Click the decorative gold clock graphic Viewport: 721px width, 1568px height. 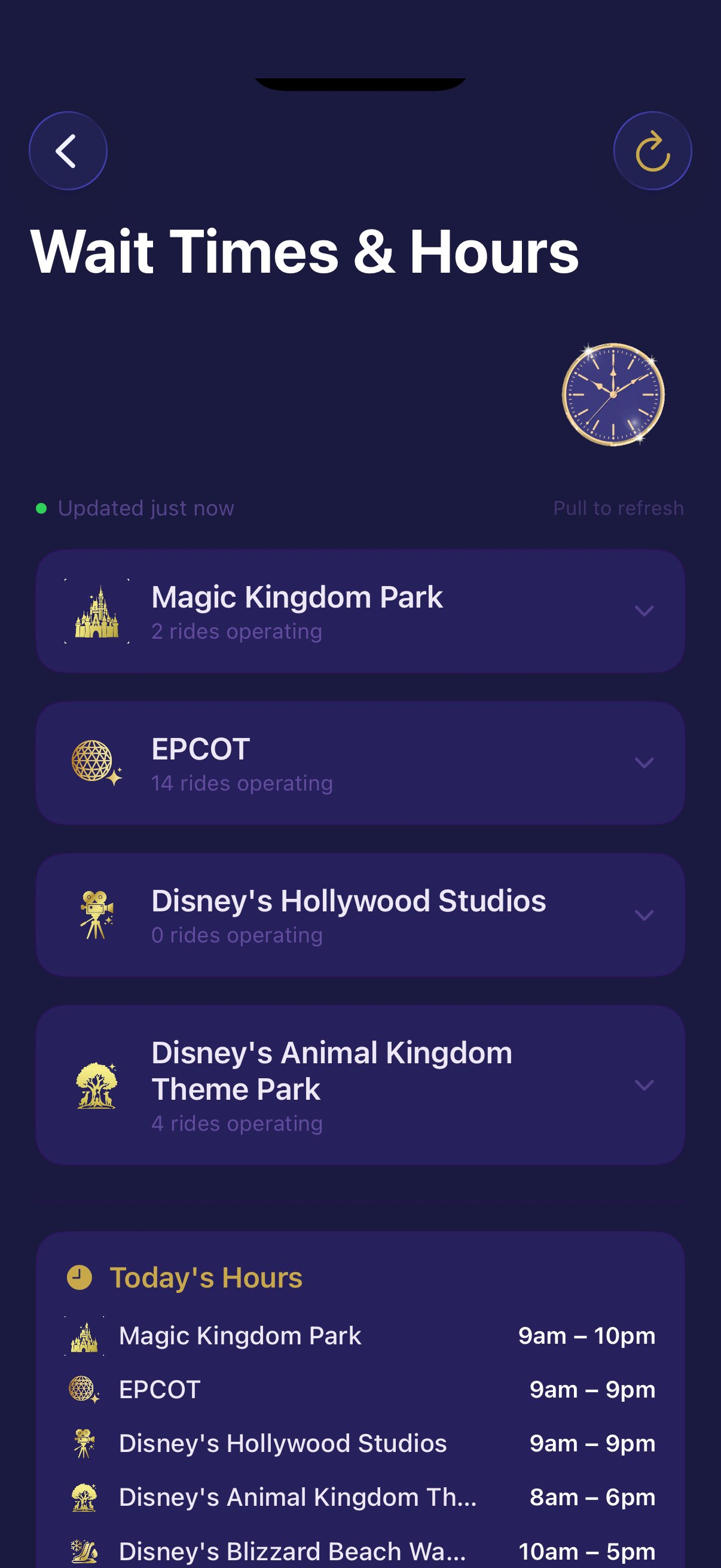point(613,395)
